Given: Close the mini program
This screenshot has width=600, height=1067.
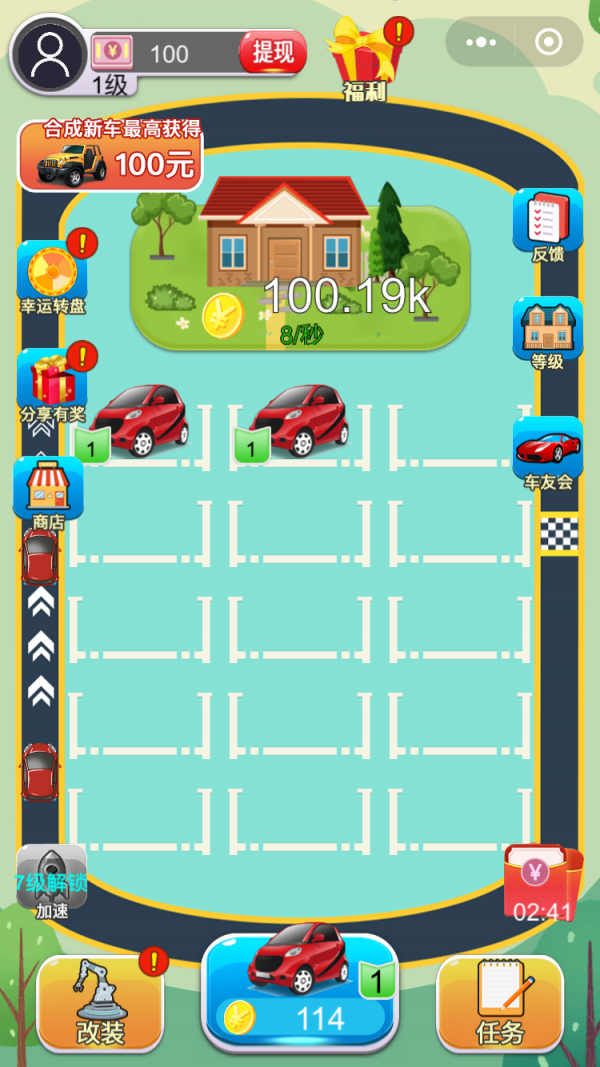Looking at the screenshot, I should point(548,43).
